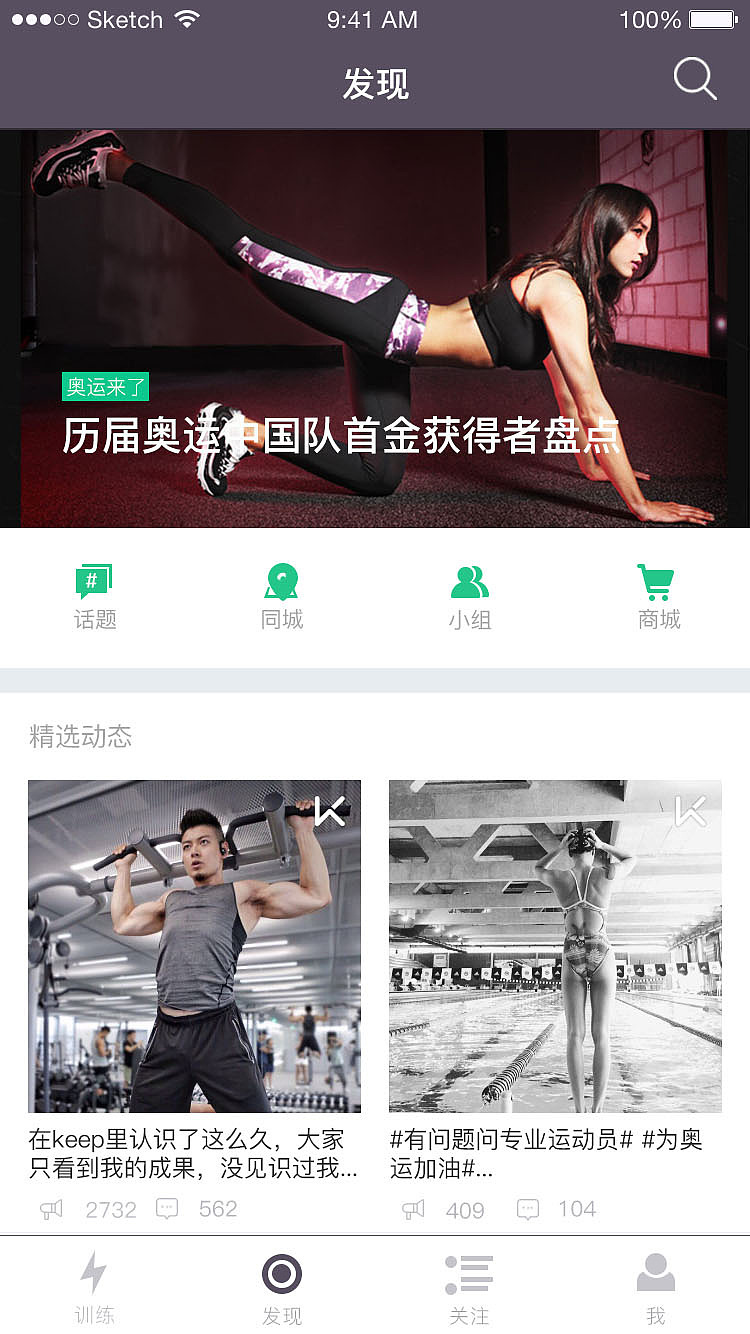The width and height of the screenshot is (750, 1334).
Task: Open 同城 with the location pin icon
Action: coord(281,580)
